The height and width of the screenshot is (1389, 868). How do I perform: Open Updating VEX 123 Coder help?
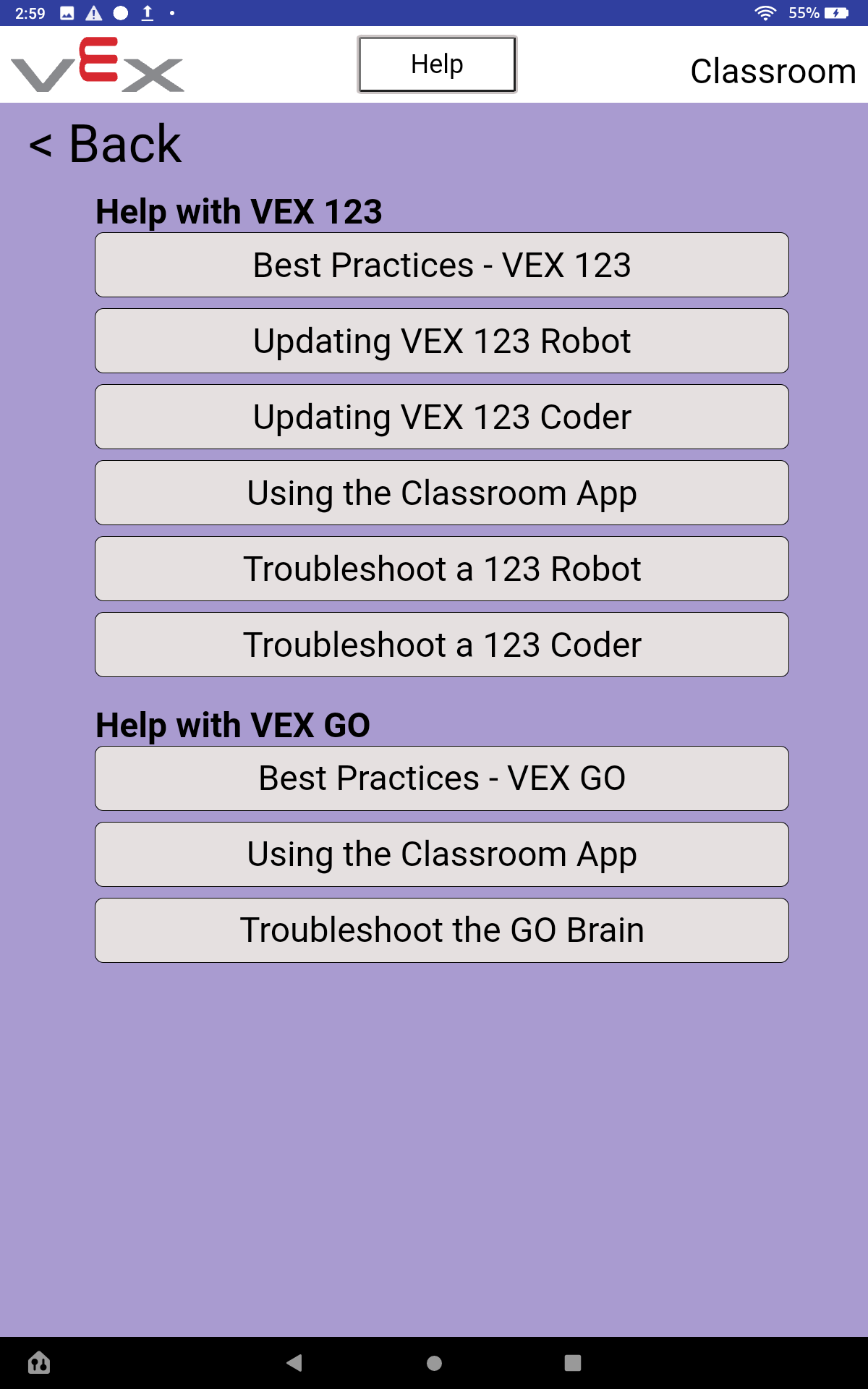pos(441,417)
